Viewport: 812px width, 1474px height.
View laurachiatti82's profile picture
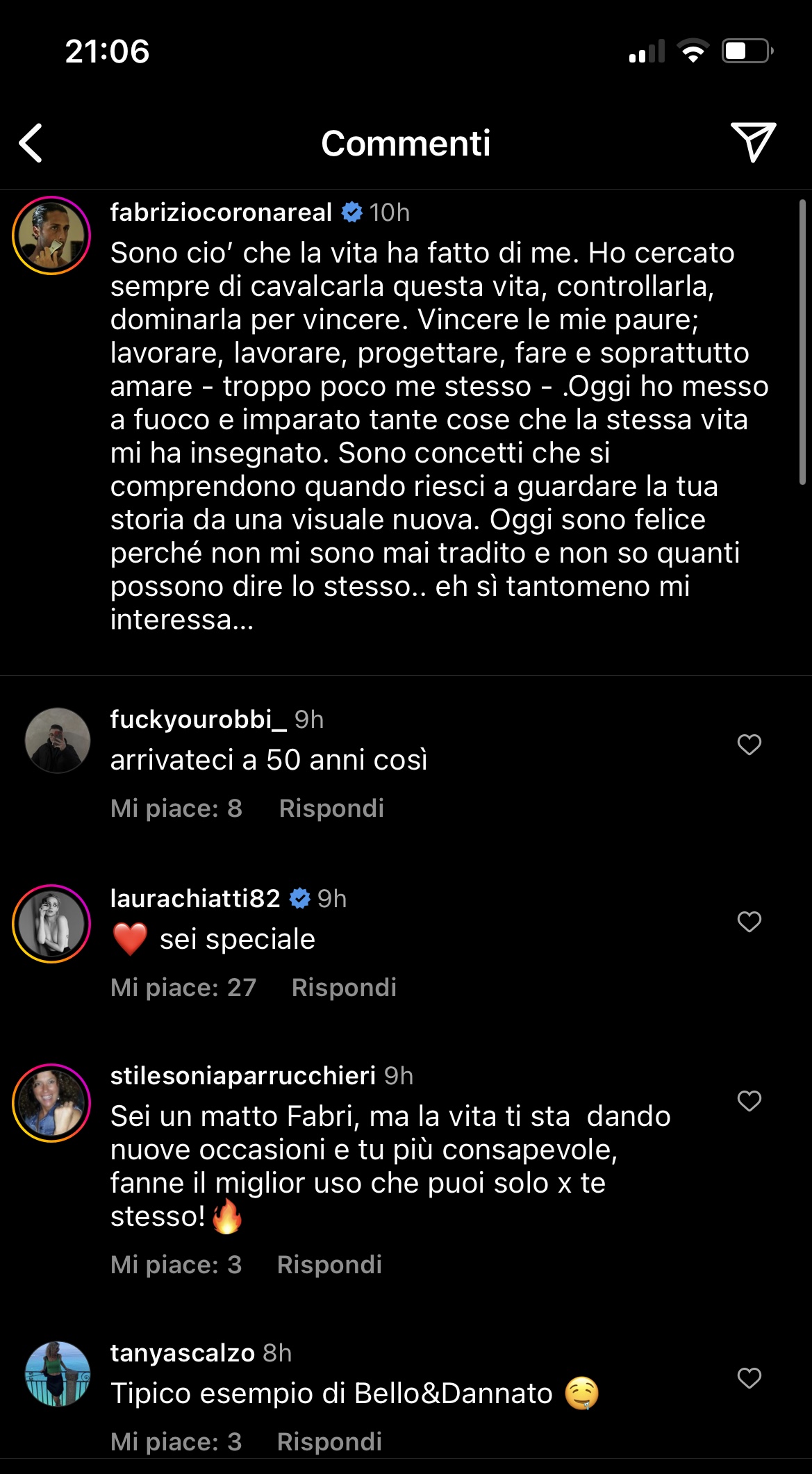[51, 924]
